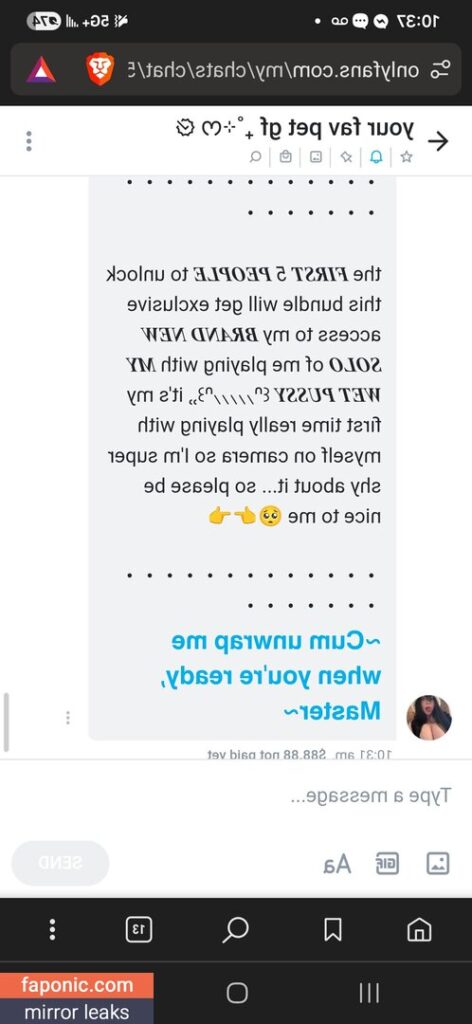This screenshot has width=472, height=1024.
Task: Open the sender's profile picture
Action: pos(429,718)
